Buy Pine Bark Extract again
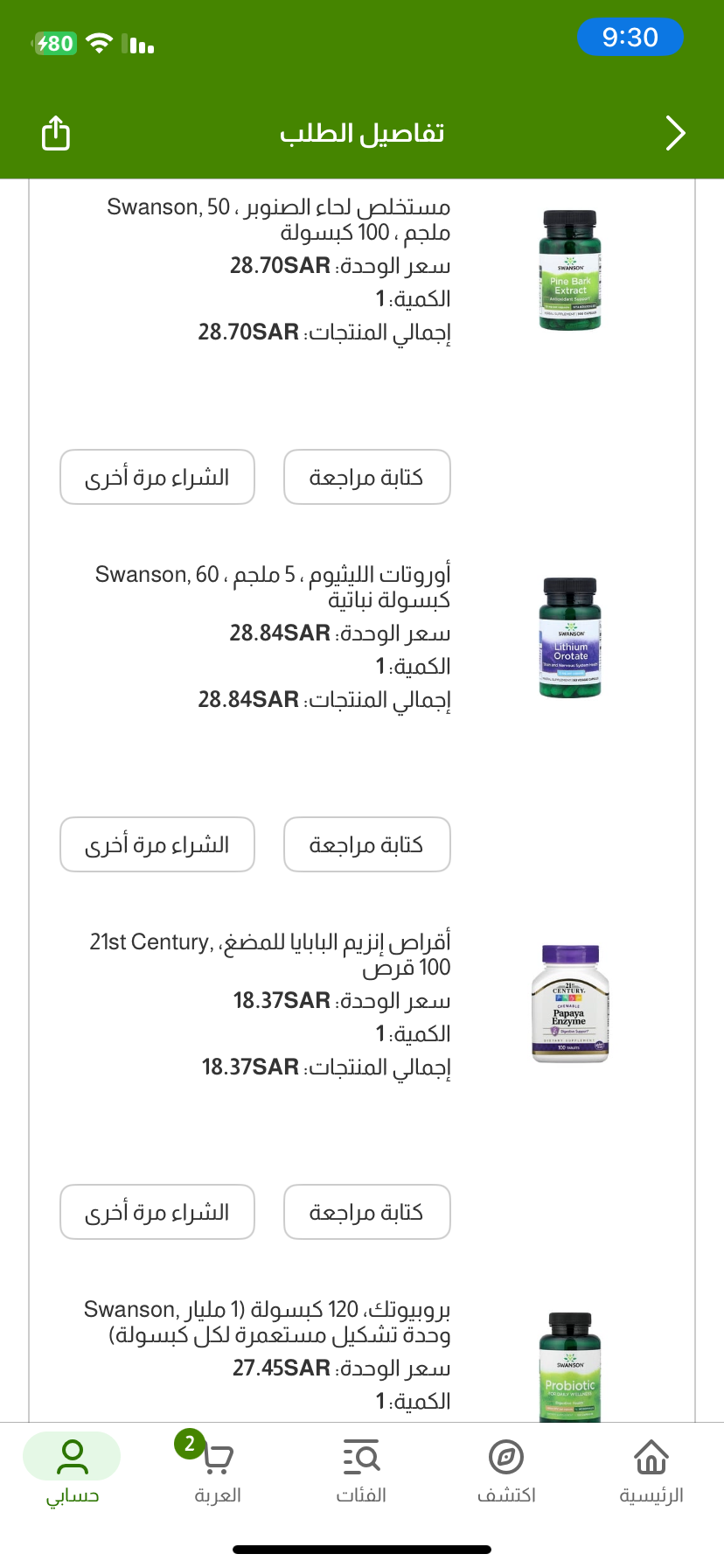This screenshot has width=724, height=1568. (x=157, y=477)
